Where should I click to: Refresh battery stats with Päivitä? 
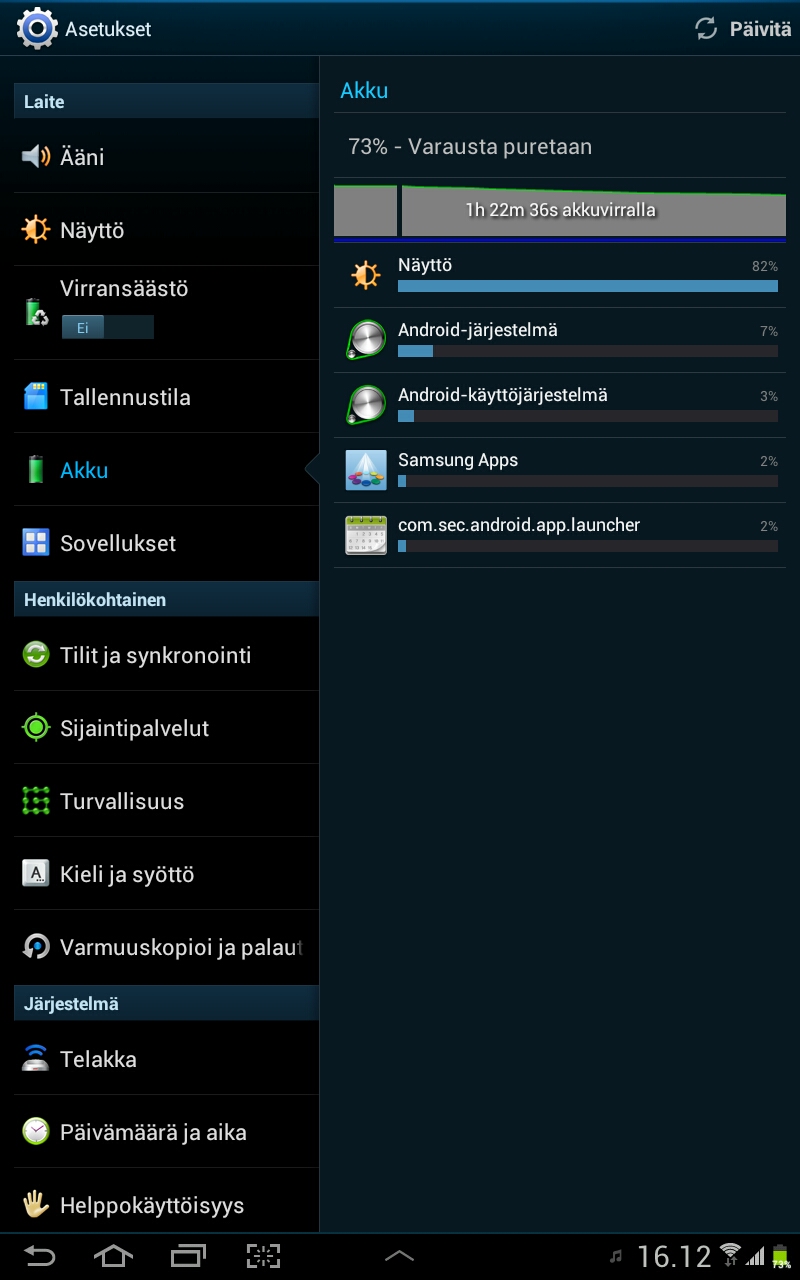click(743, 28)
